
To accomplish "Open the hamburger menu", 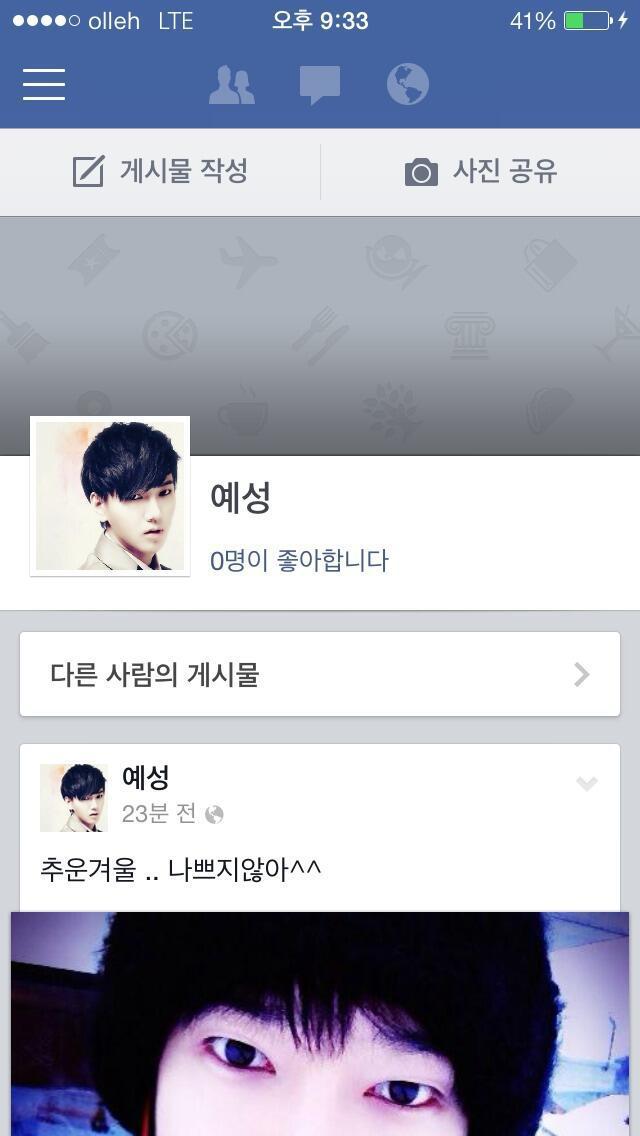I will [44, 84].
